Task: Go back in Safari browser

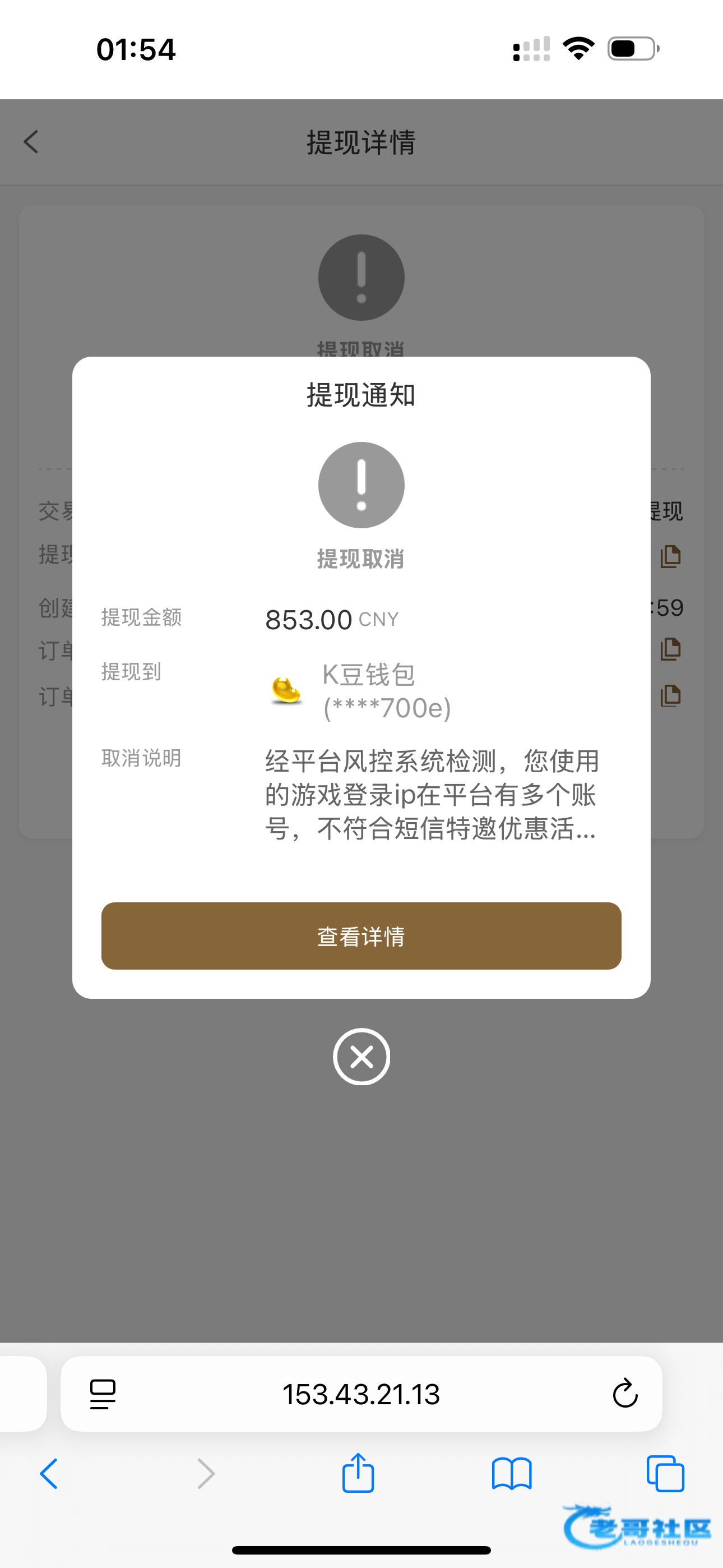Action: [x=49, y=1474]
